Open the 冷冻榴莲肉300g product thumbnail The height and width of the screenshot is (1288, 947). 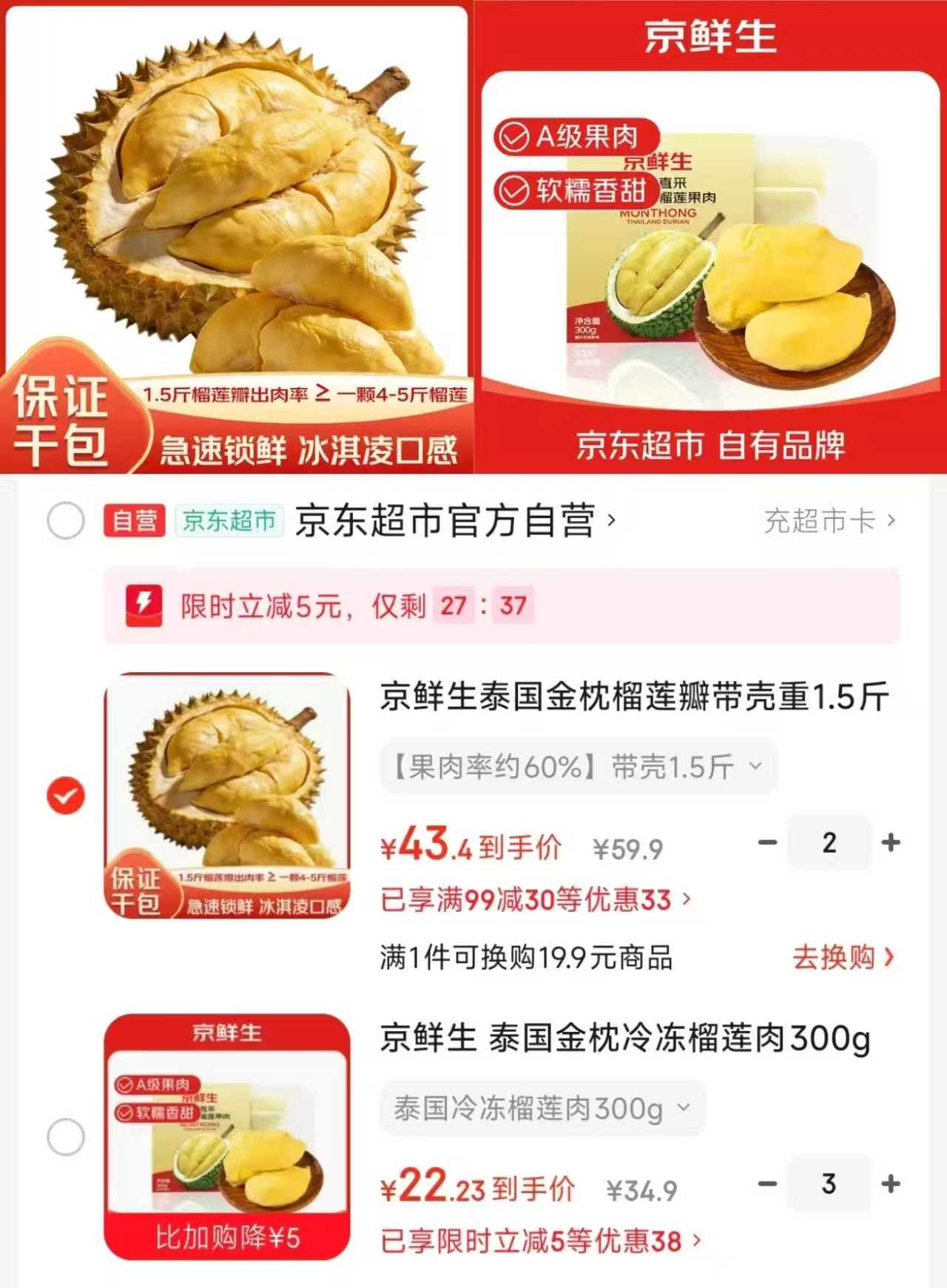click(227, 1136)
